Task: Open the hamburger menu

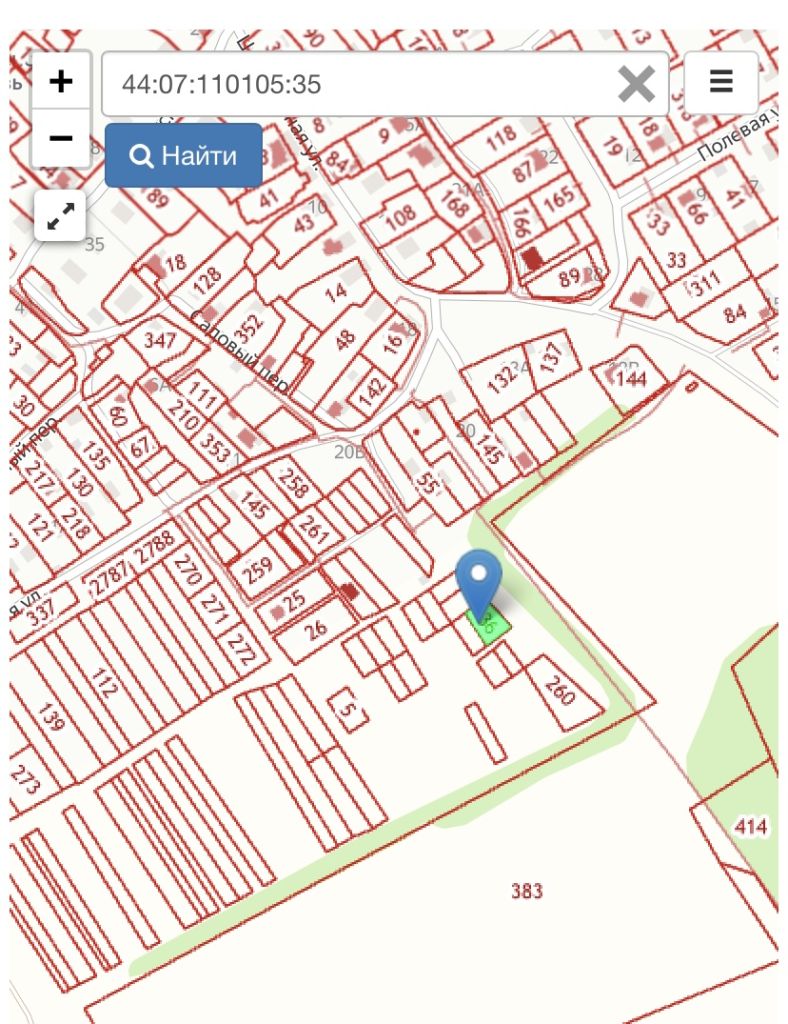Action: coord(721,82)
